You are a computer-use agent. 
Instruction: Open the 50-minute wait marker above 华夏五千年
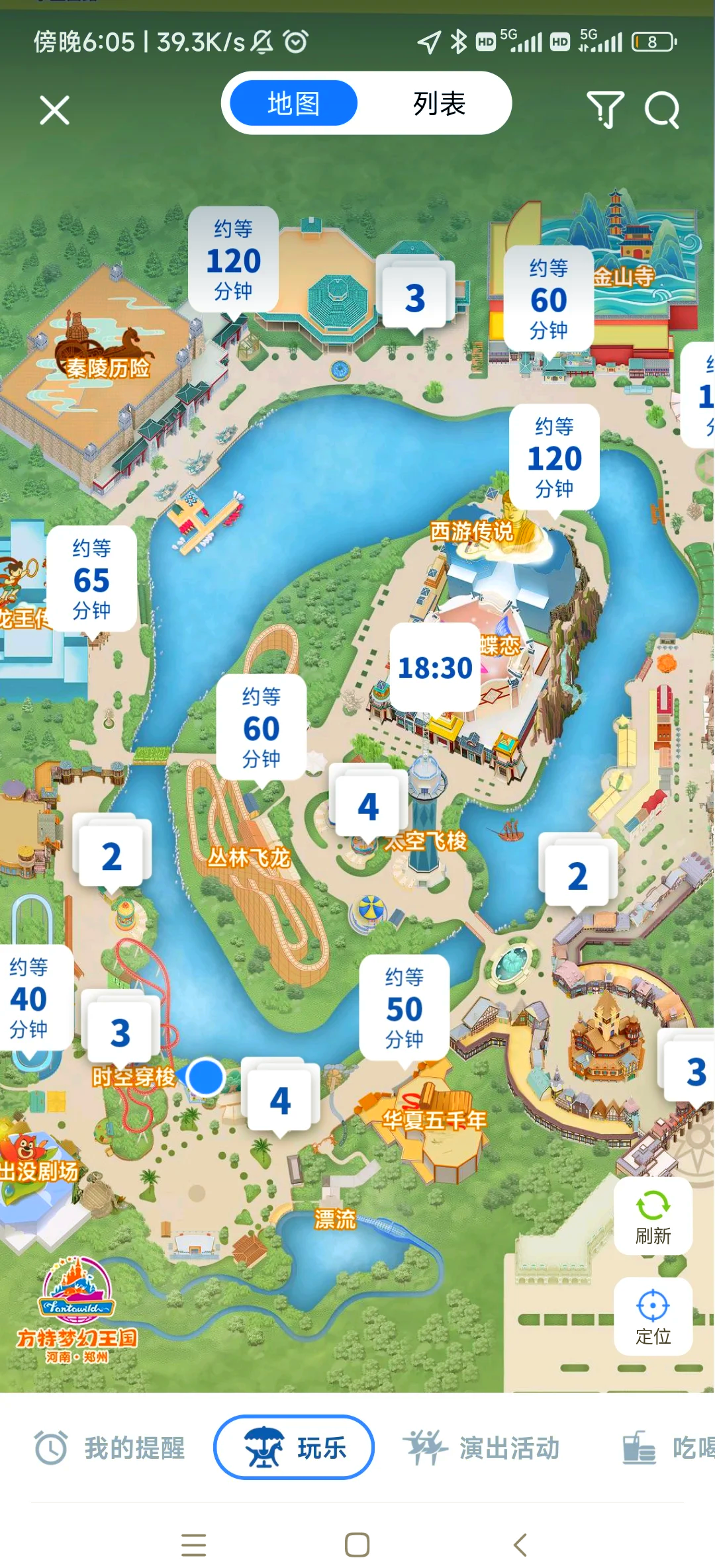pos(404,1008)
